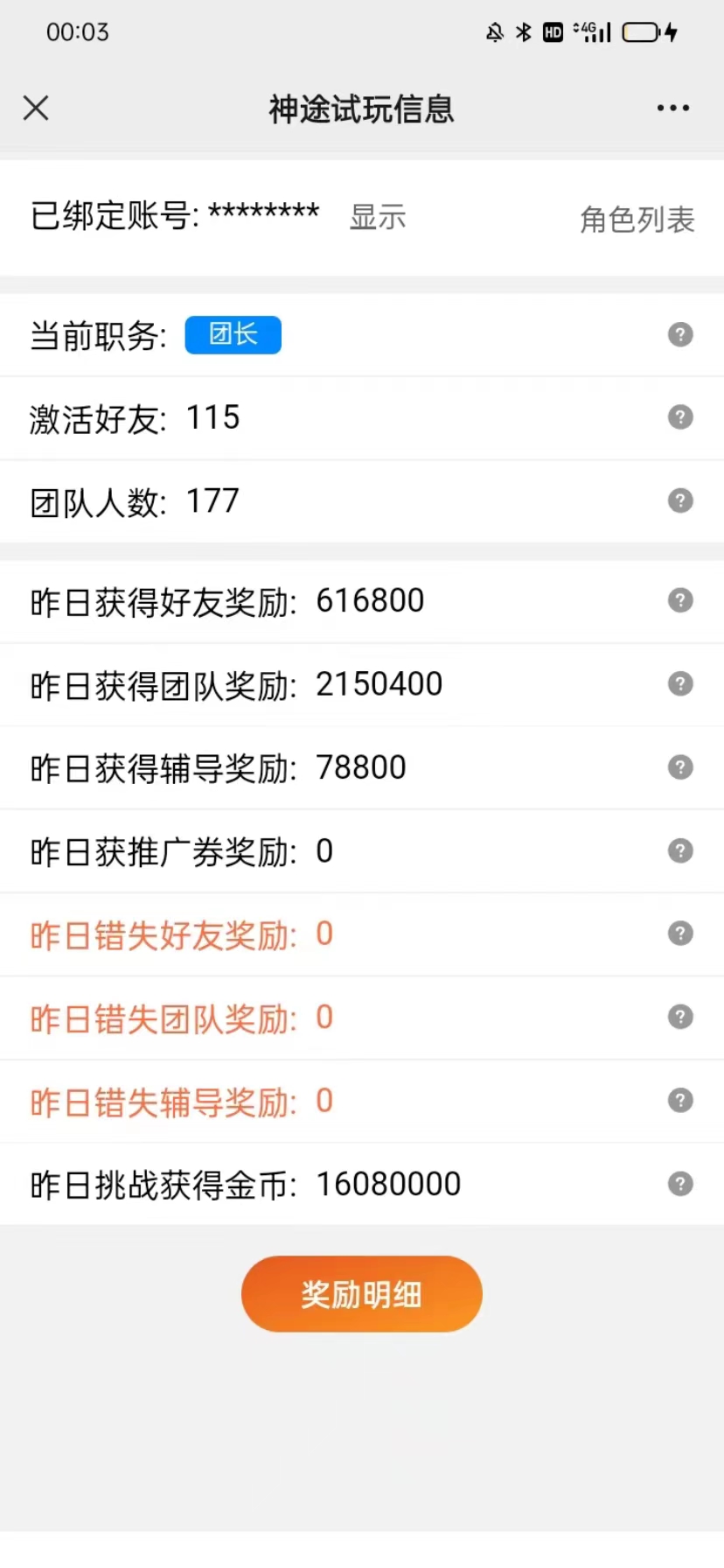Tap help icon for 昨日错失好友奖励
Viewport: 724px width, 1568px height.
(680, 934)
